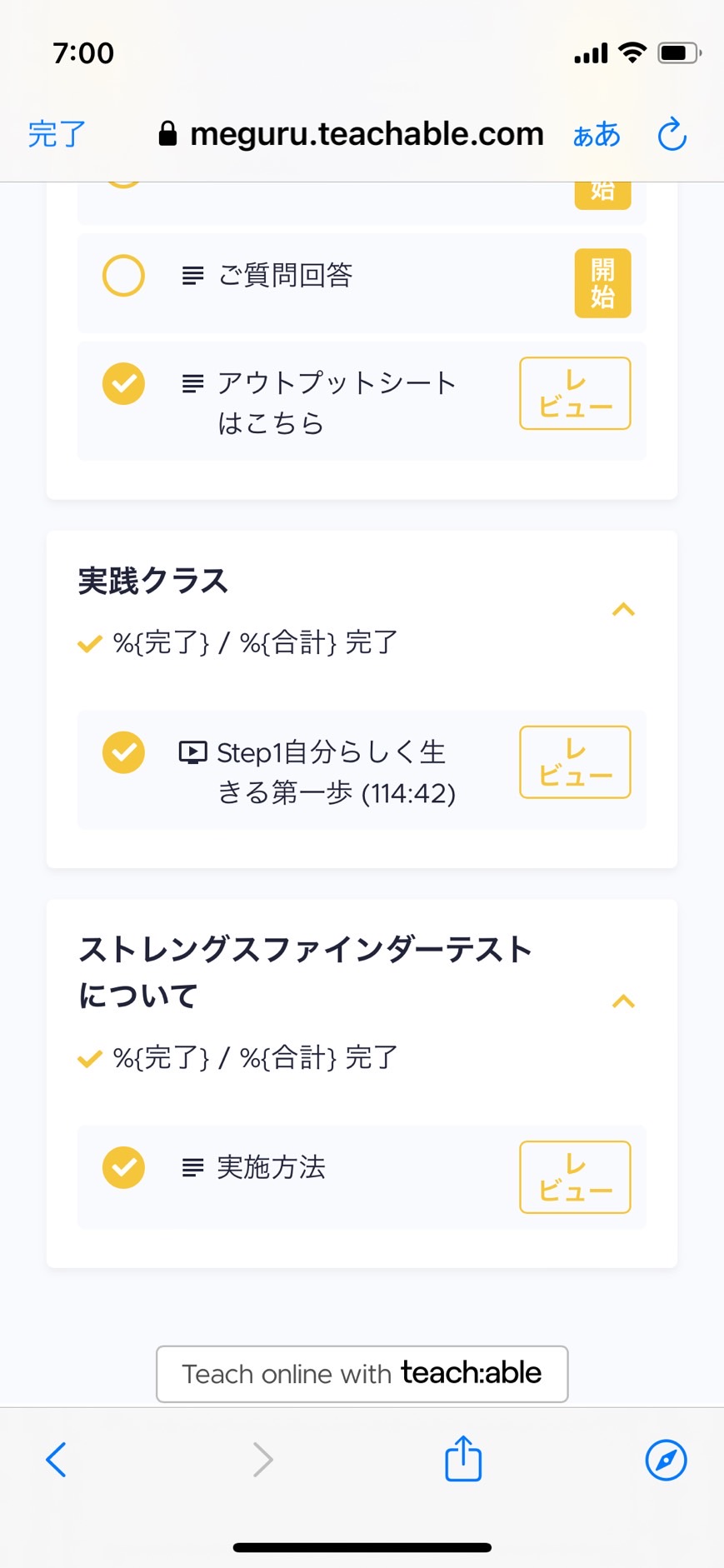Image resolution: width=724 pixels, height=1568 pixels.
Task: Share this page
Action: point(463,1458)
